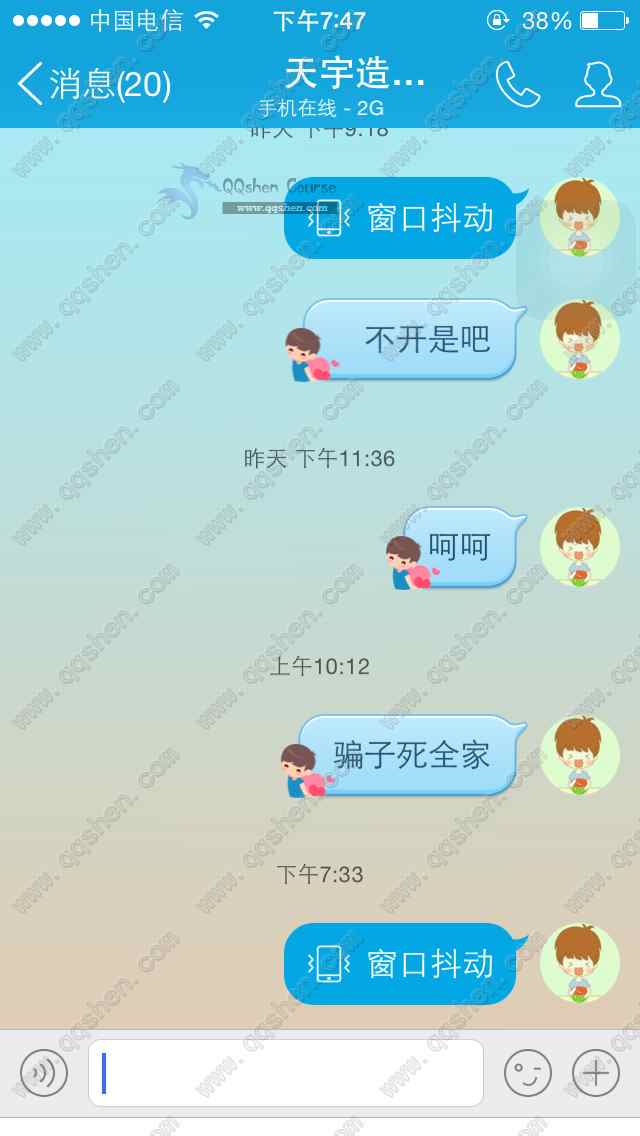Tap the avatar beside the 不开是吧 message

[x=579, y=339]
